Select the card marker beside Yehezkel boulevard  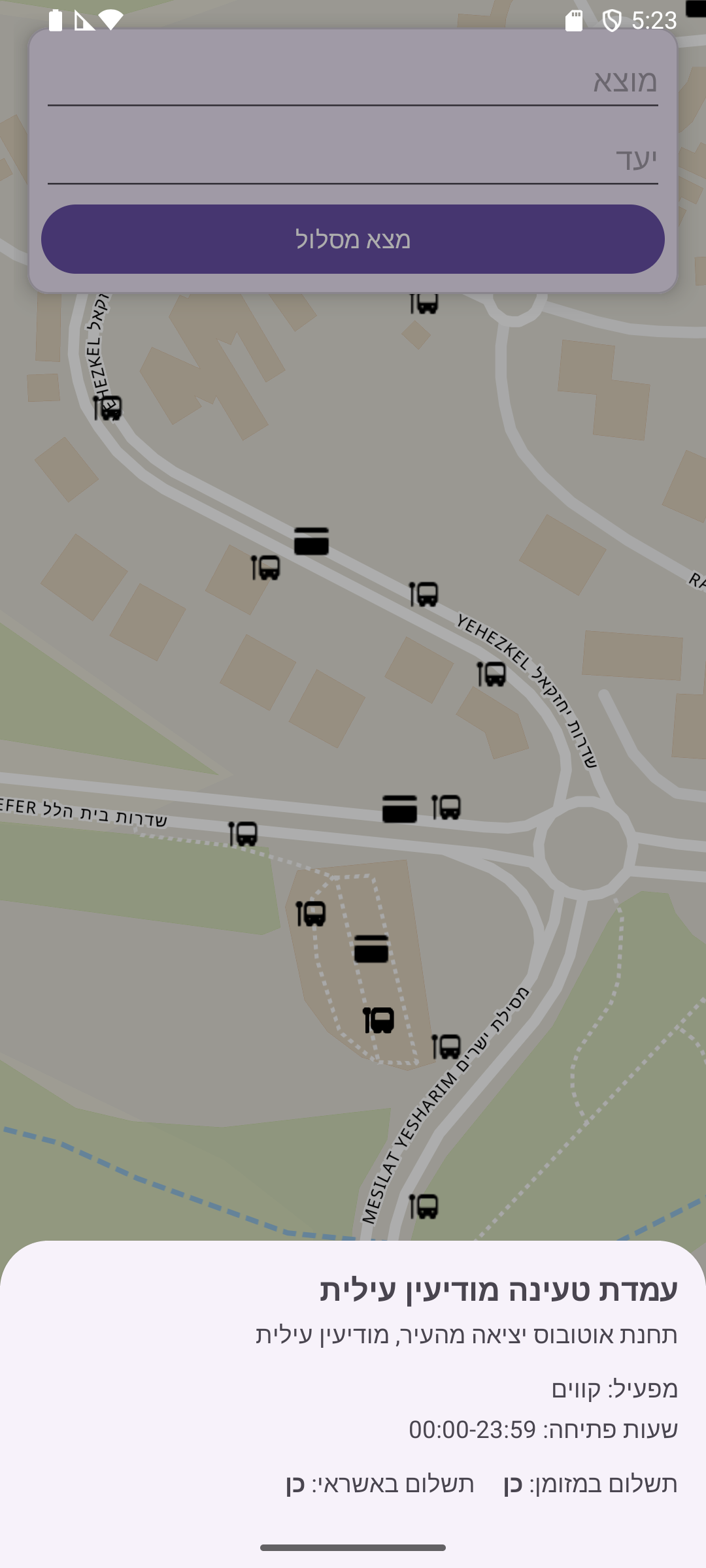tap(311, 541)
